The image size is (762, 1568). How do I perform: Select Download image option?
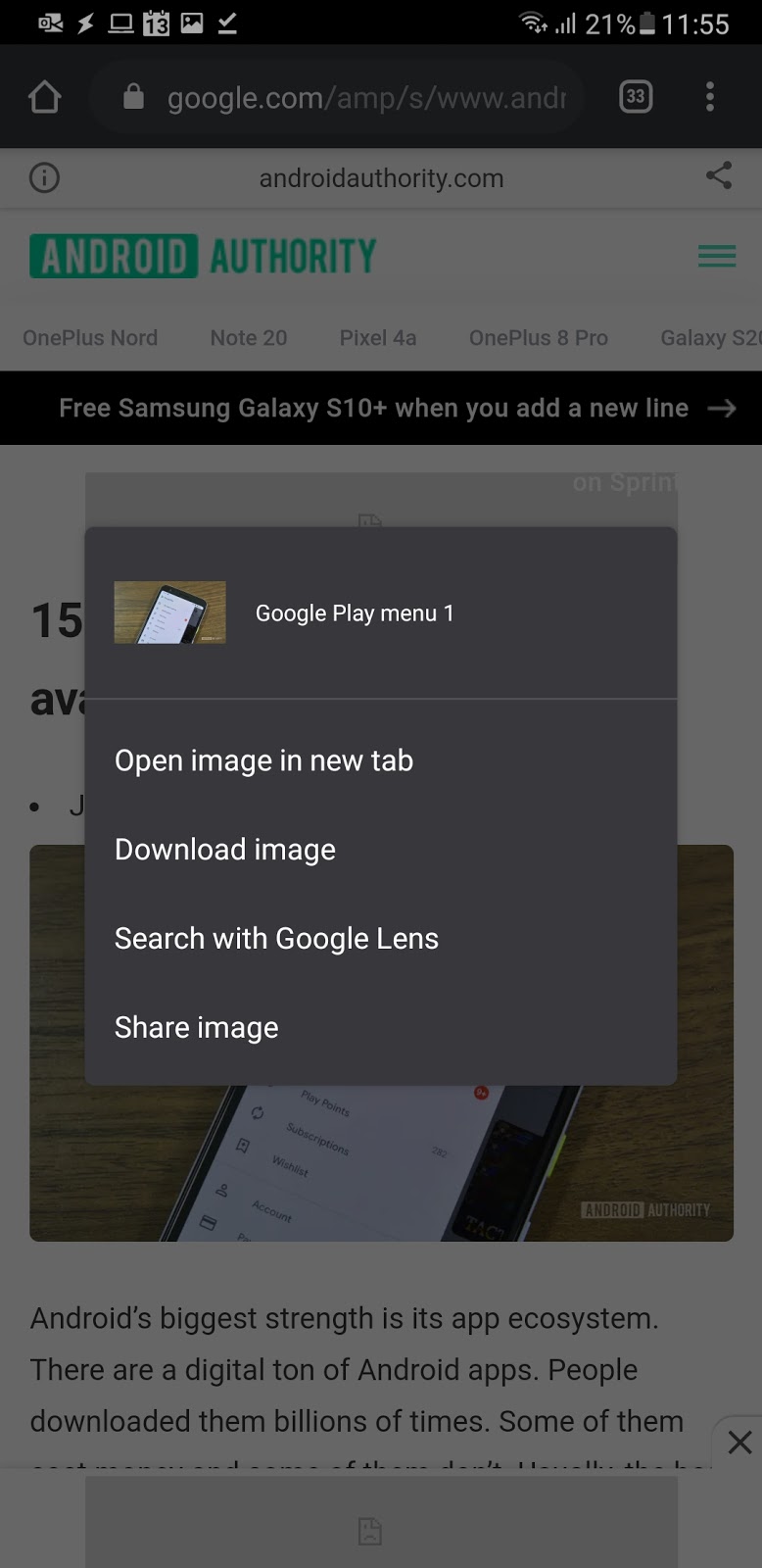(381, 850)
